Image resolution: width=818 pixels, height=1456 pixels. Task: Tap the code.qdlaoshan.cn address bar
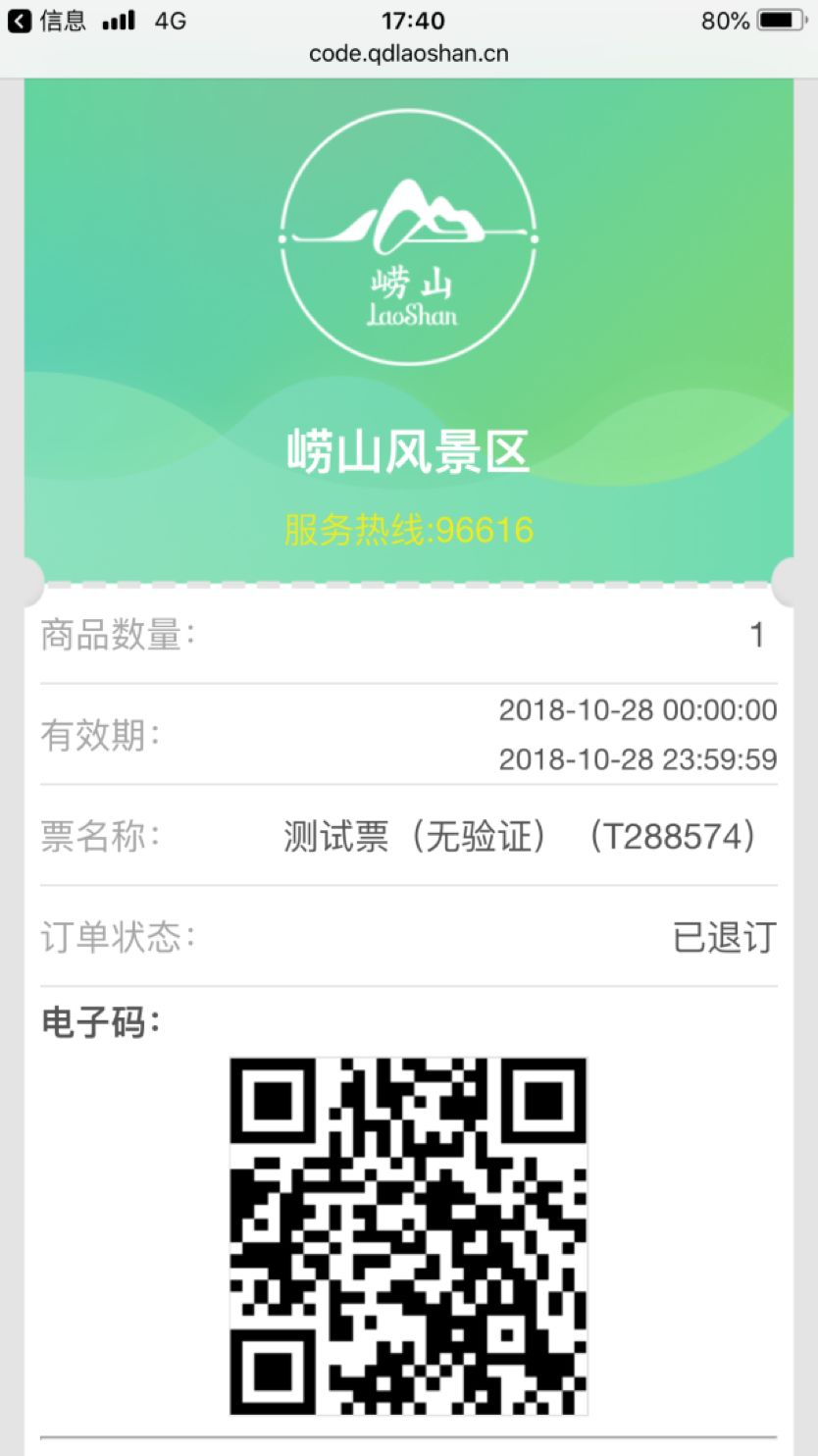(x=409, y=54)
